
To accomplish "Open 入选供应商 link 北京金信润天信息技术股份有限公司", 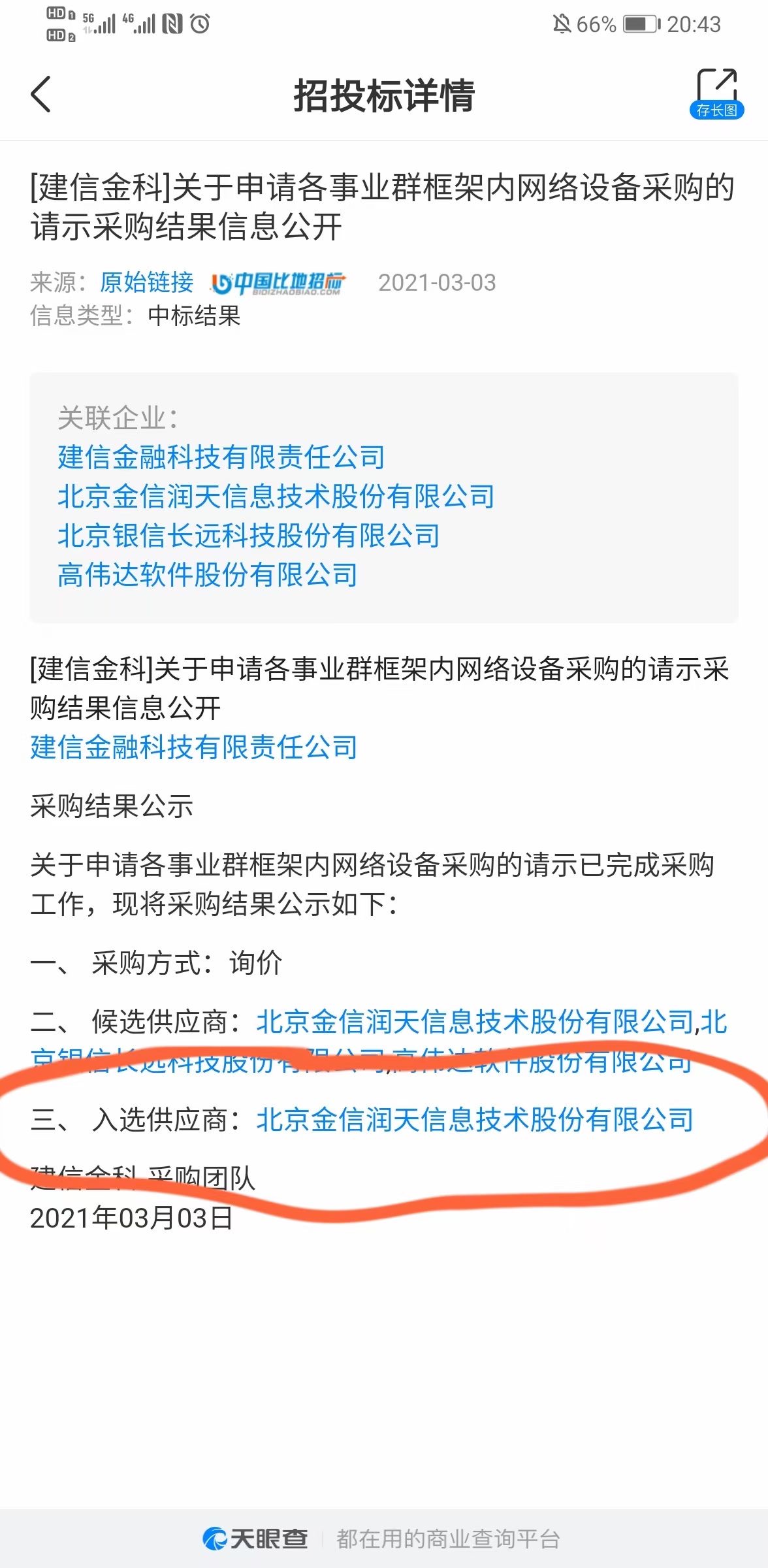I will click(474, 1119).
